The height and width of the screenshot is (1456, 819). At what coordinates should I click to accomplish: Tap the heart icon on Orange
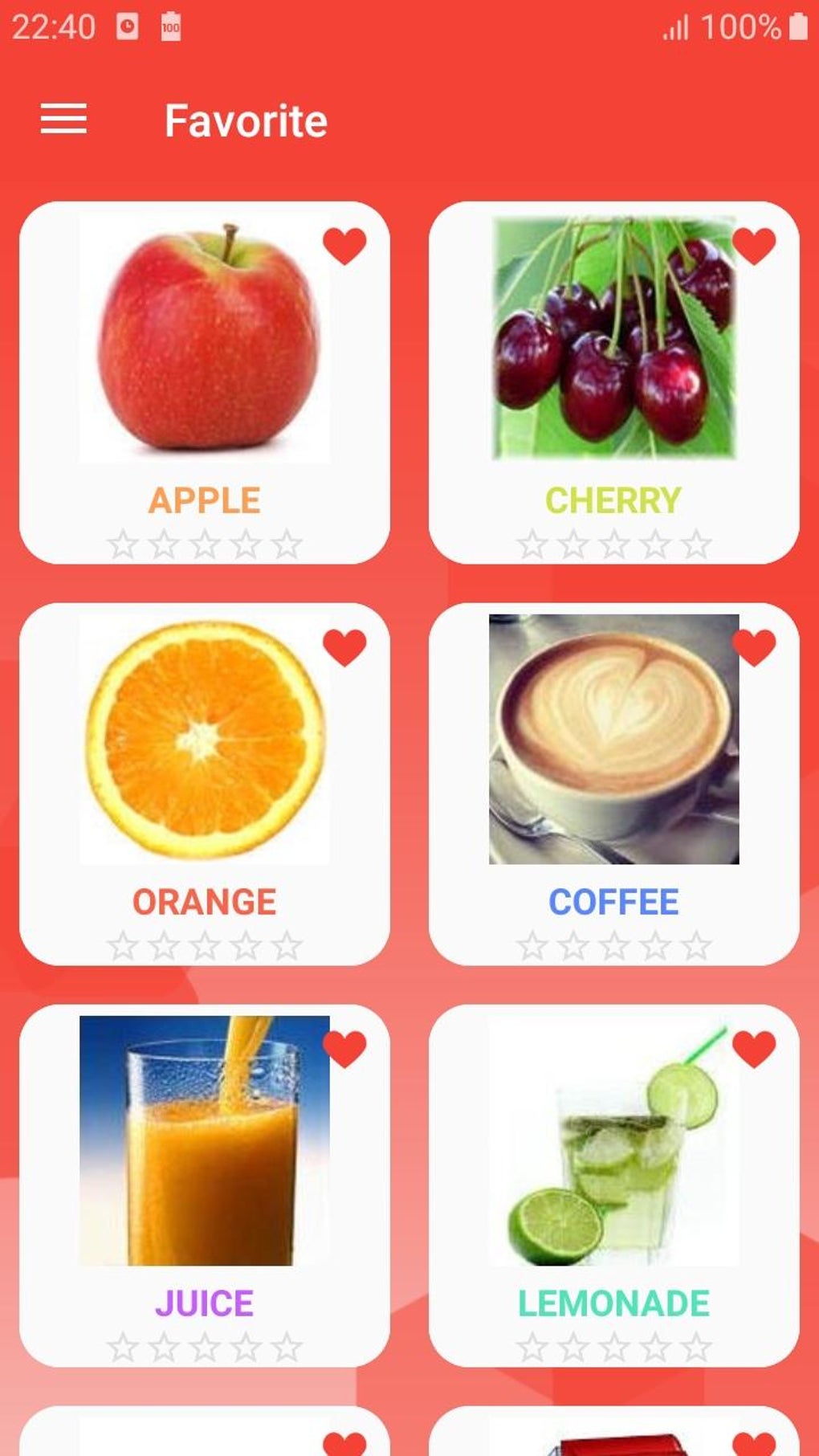click(344, 647)
